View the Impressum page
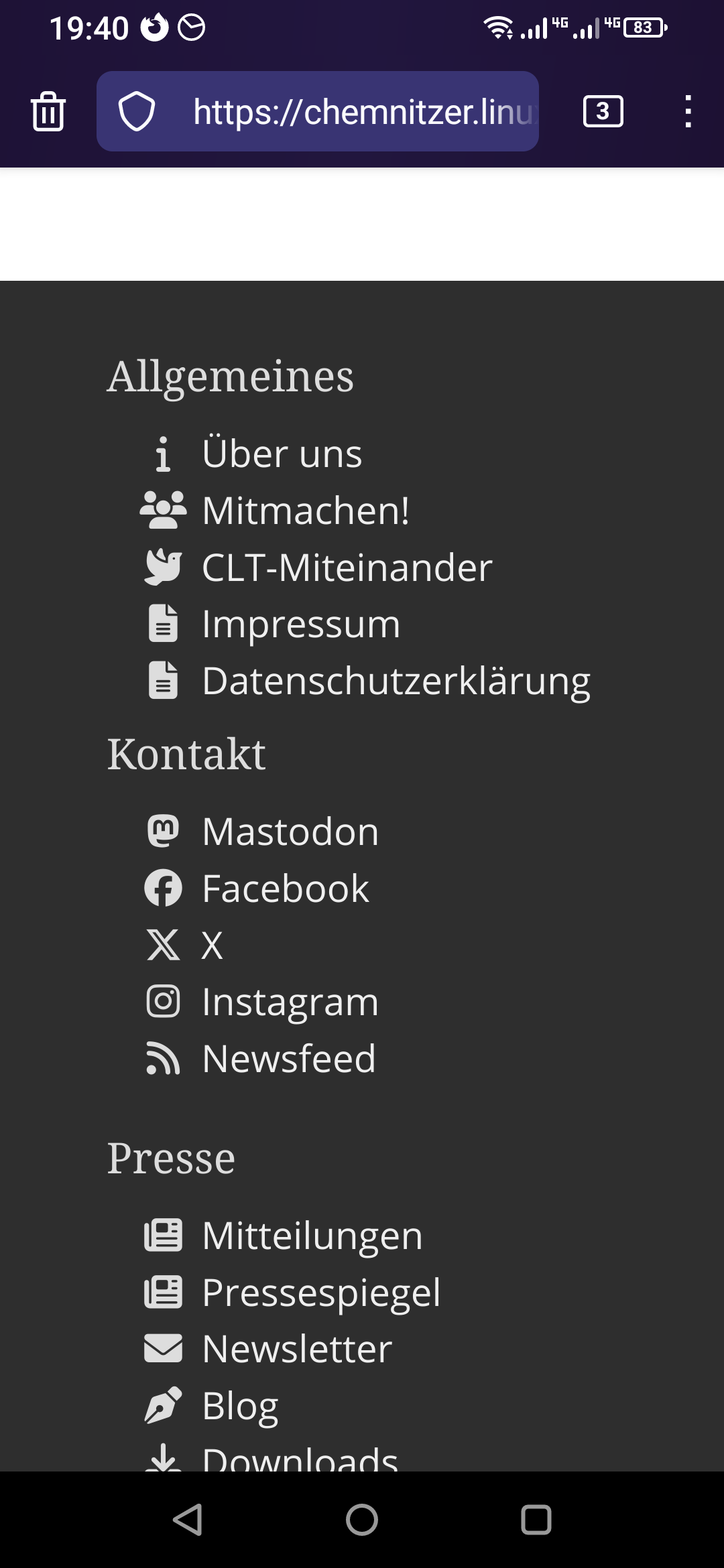This screenshot has height=1568, width=724. pos(301,624)
